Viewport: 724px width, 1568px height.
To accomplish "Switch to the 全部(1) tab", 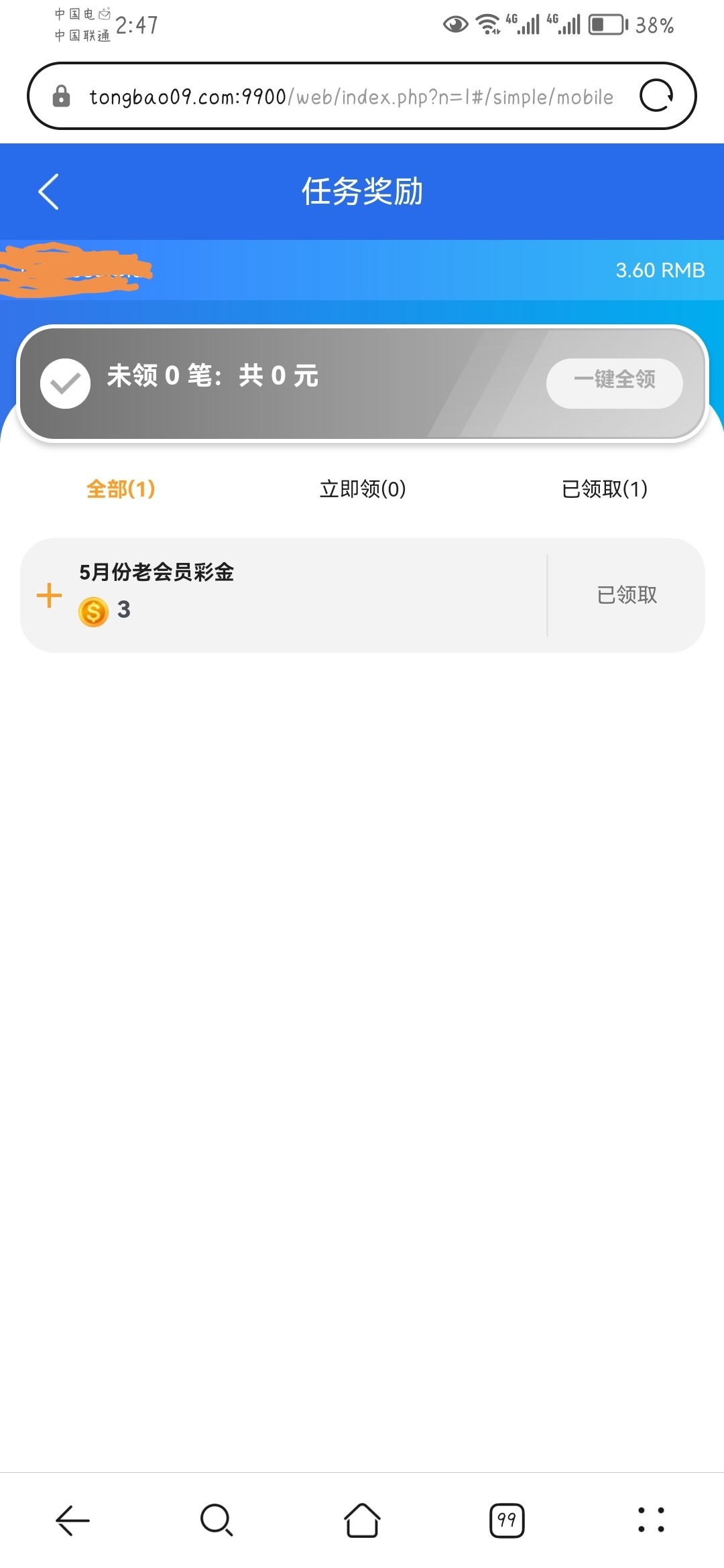I will [x=121, y=489].
